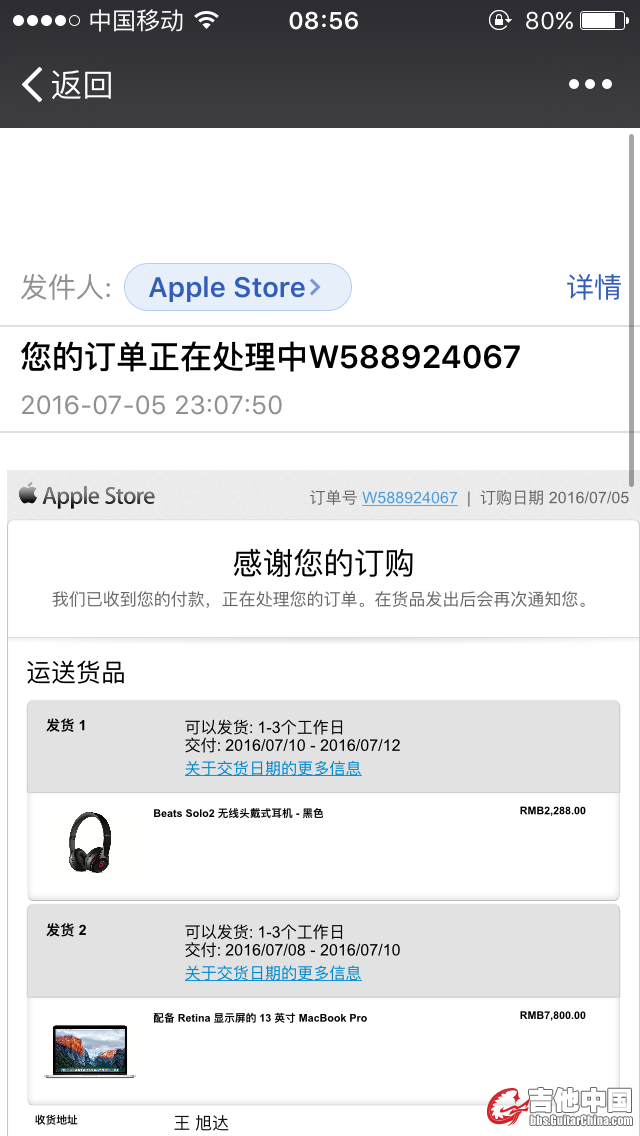Open the three-dot overflow menu
Screen dimensions: 640x1136
coord(590,85)
